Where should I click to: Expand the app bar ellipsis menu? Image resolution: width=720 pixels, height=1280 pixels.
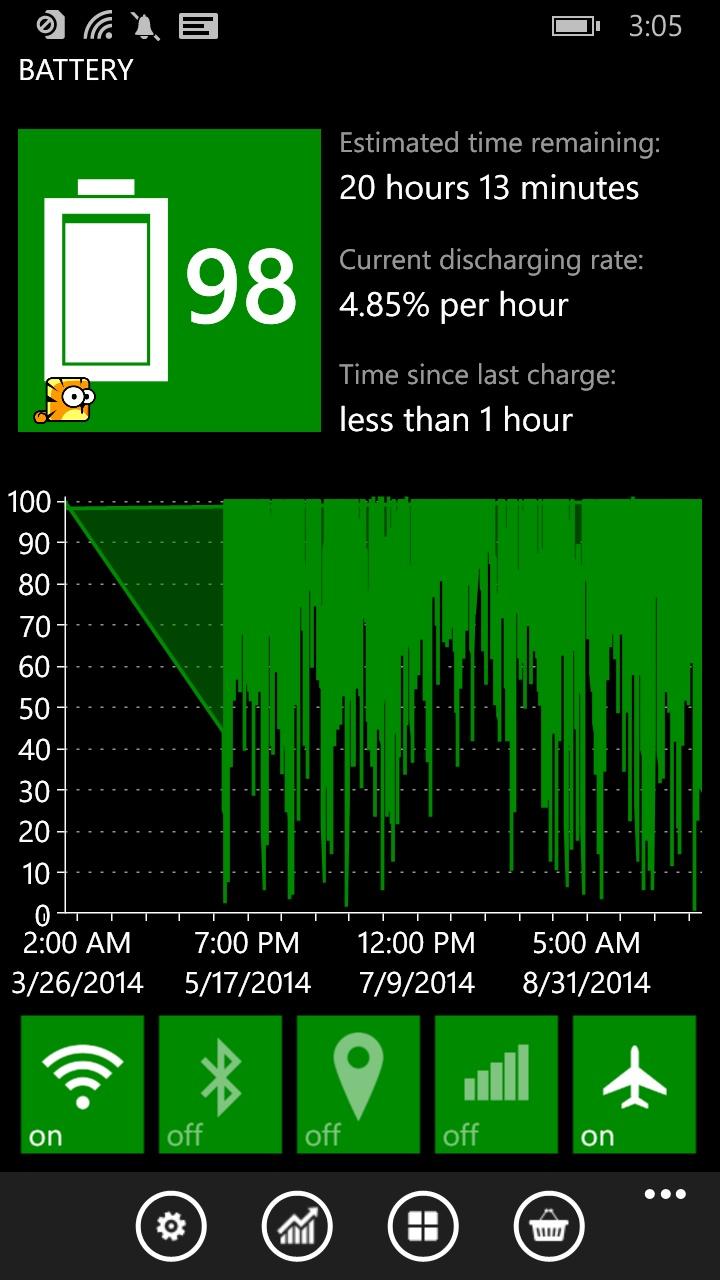(665, 1194)
